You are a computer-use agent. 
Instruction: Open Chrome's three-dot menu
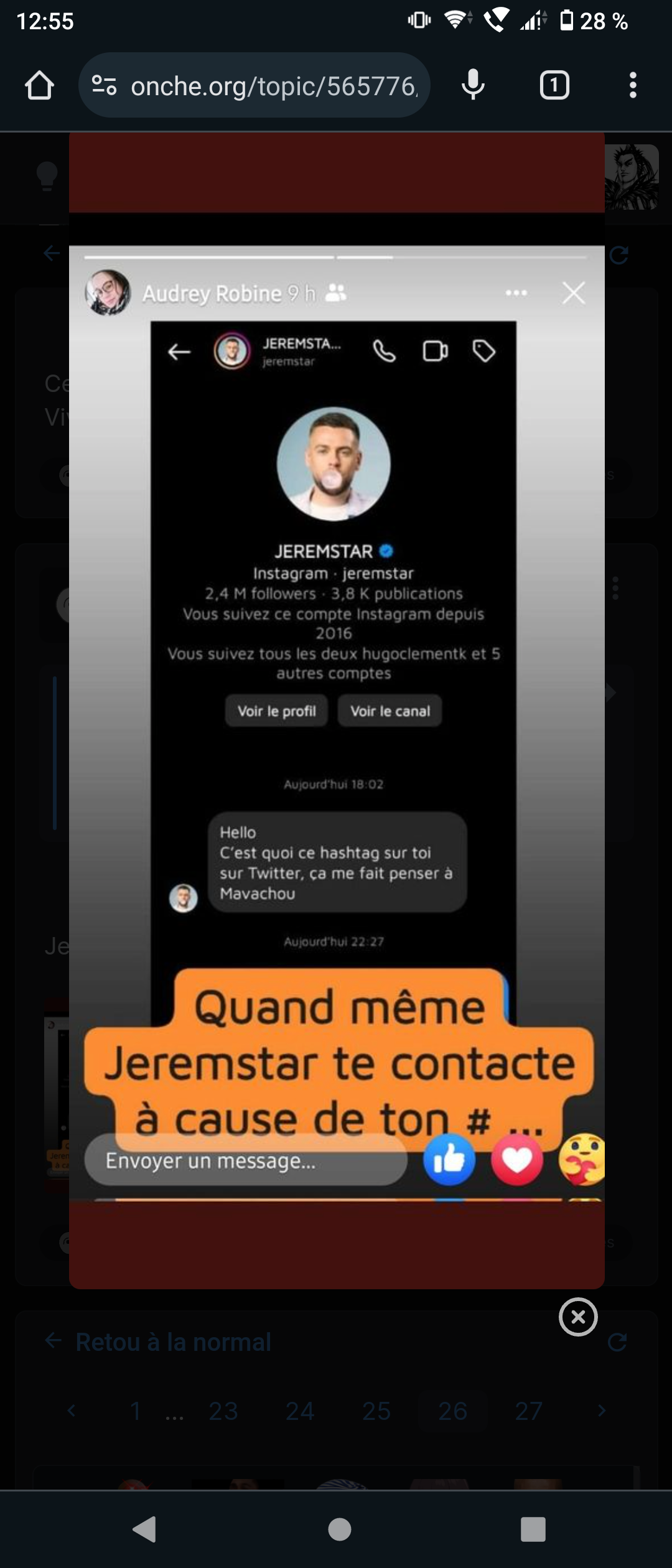[x=633, y=85]
